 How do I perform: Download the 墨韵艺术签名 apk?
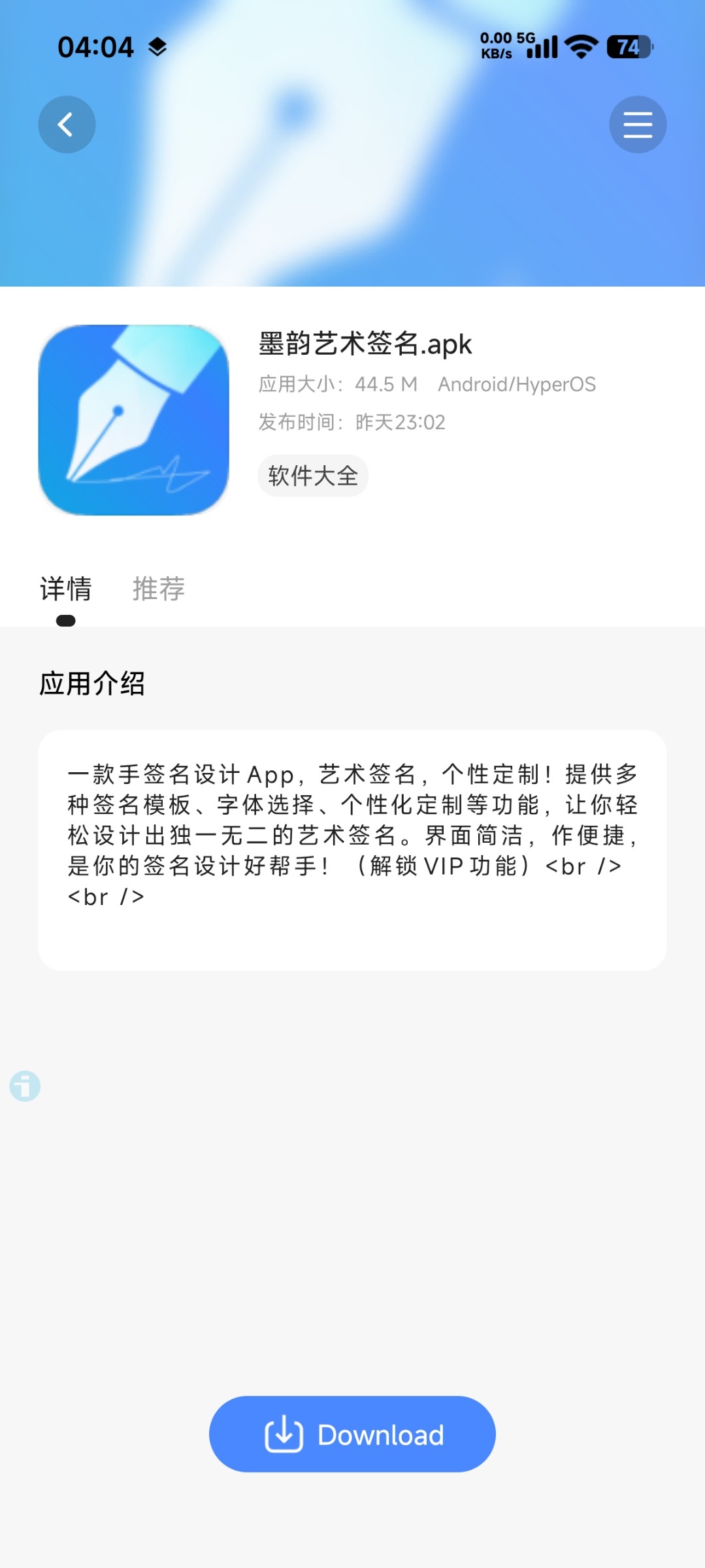coord(352,1434)
